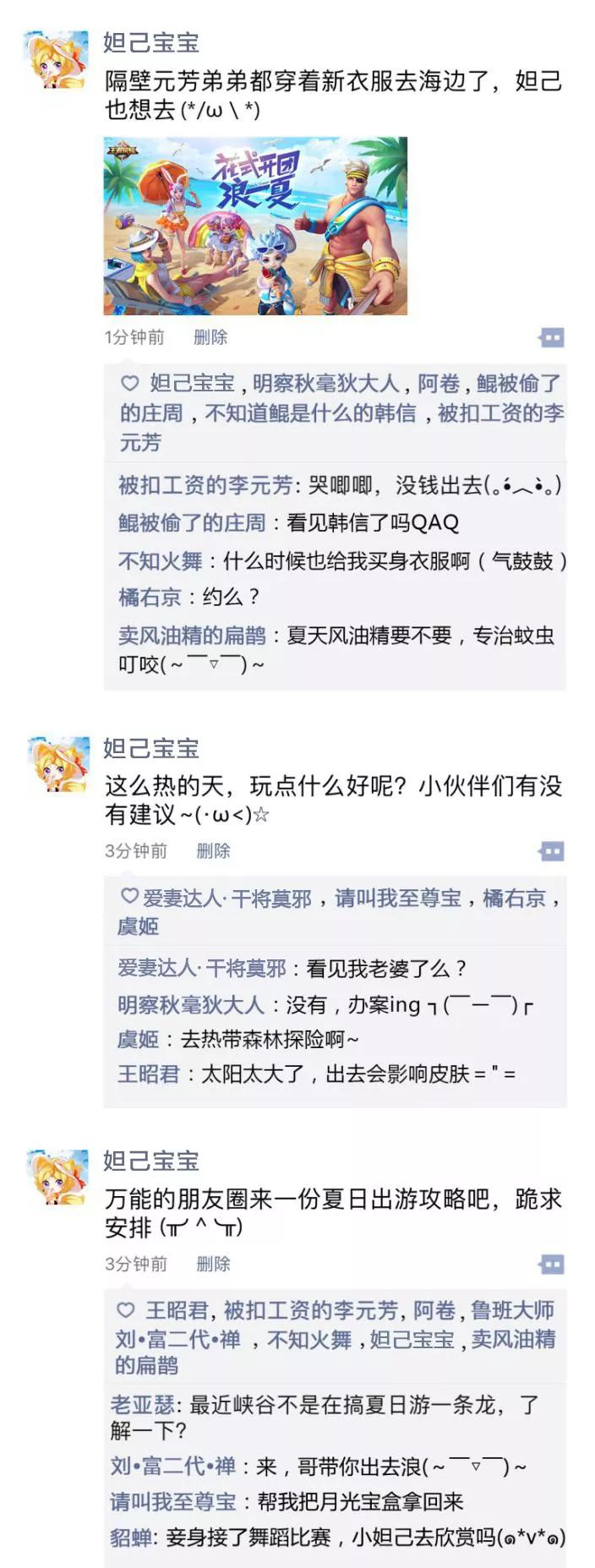Delete the post about 元芳弟弟 going to the seaside
595x1568 pixels.
tap(210, 337)
